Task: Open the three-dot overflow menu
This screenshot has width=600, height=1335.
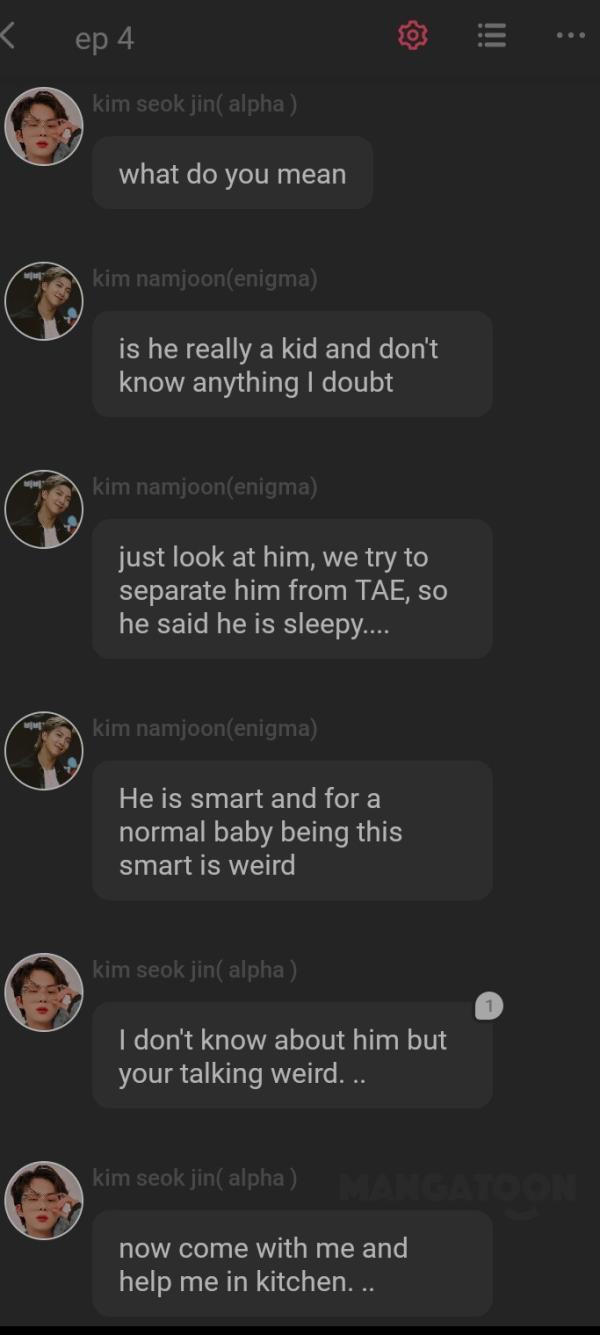Action: tap(570, 37)
